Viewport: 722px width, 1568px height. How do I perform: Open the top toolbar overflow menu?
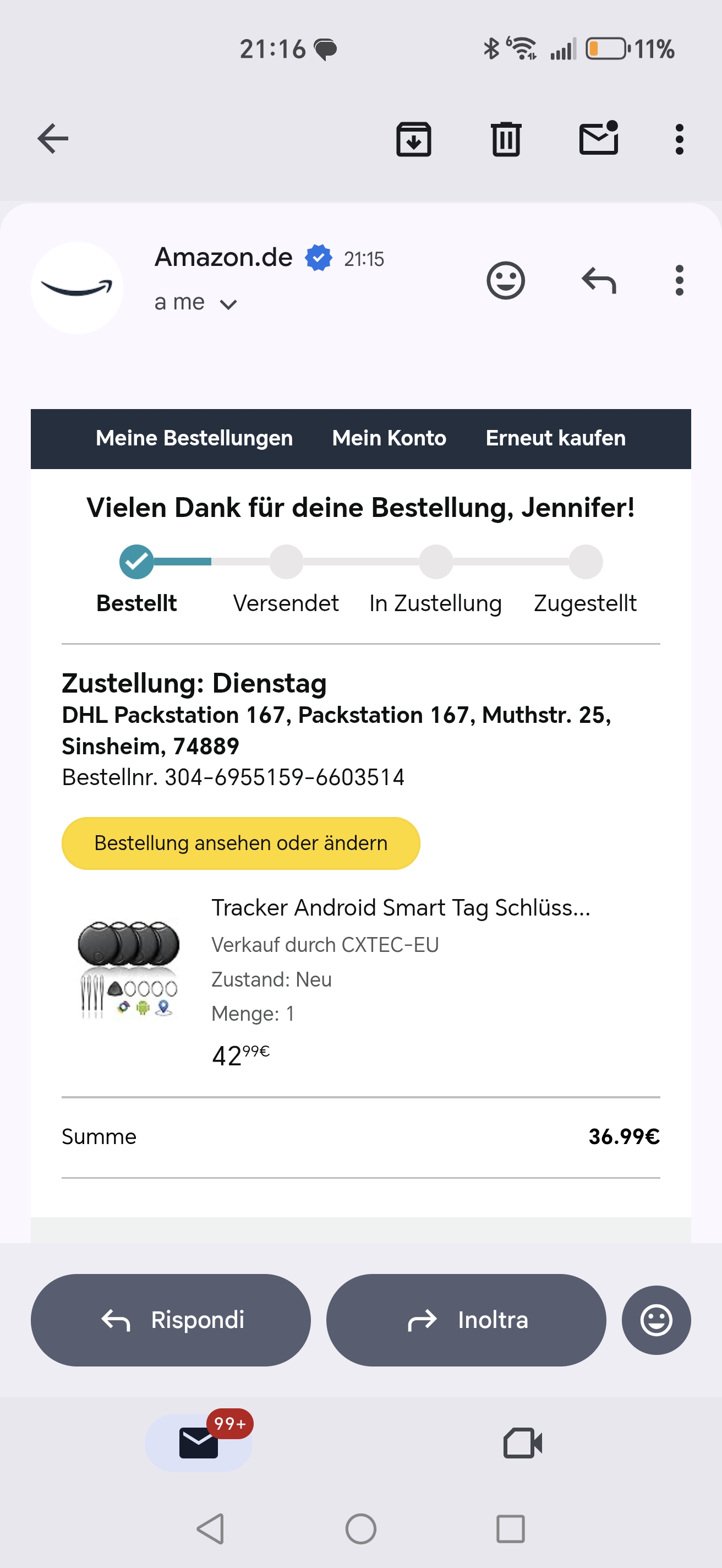pyautogui.click(x=680, y=139)
